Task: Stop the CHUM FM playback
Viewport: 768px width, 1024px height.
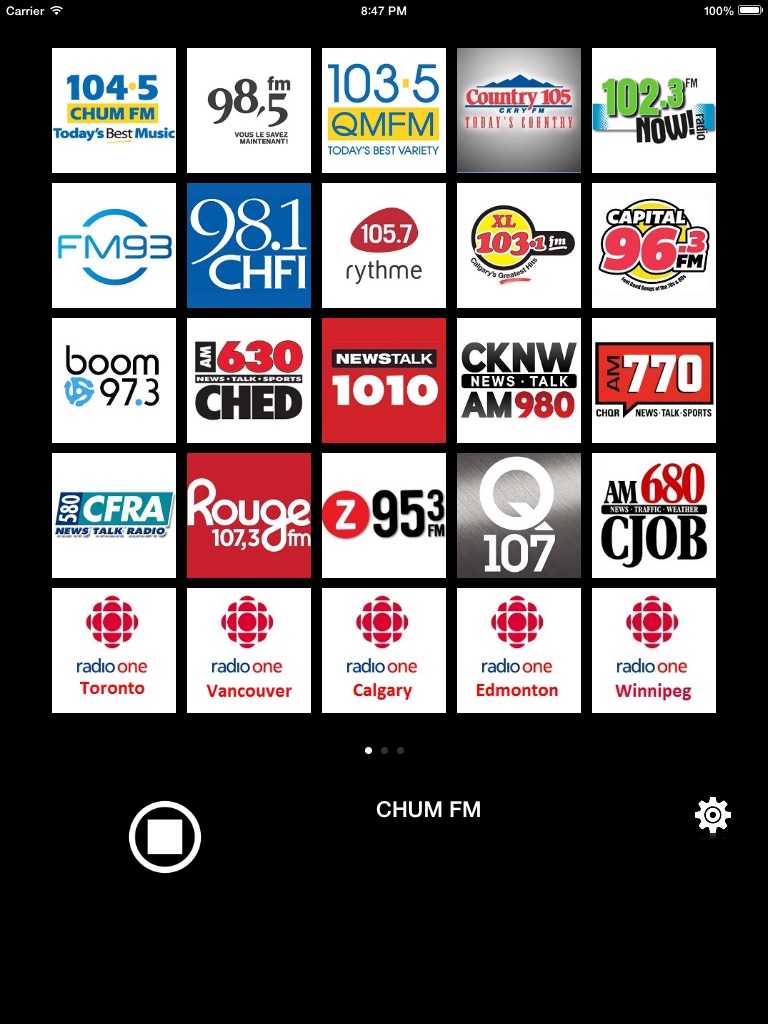Action: tap(165, 837)
